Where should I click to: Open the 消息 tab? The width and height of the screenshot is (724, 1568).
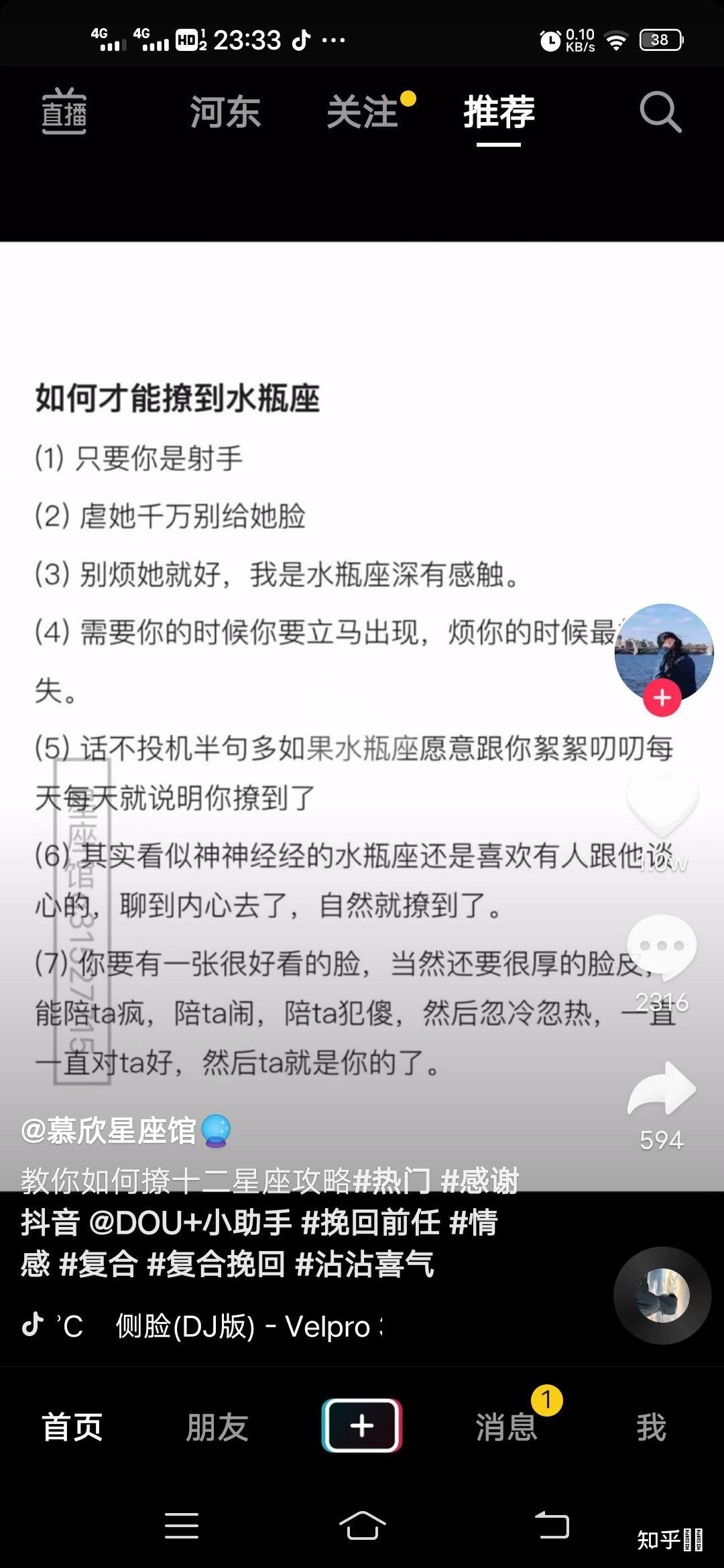pyautogui.click(x=507, y=1427)
